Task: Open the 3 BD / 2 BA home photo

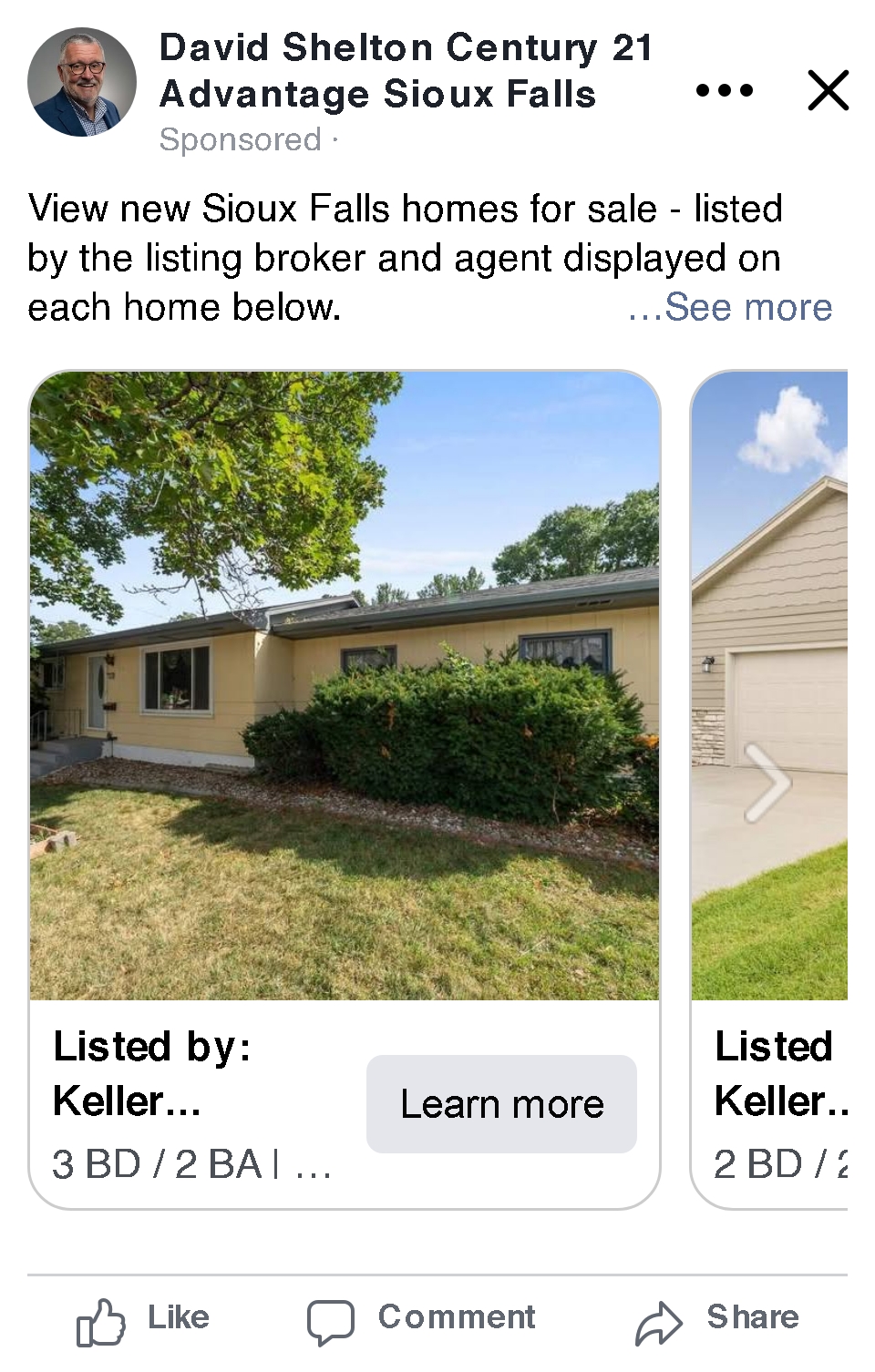Action: pos(345,685)
